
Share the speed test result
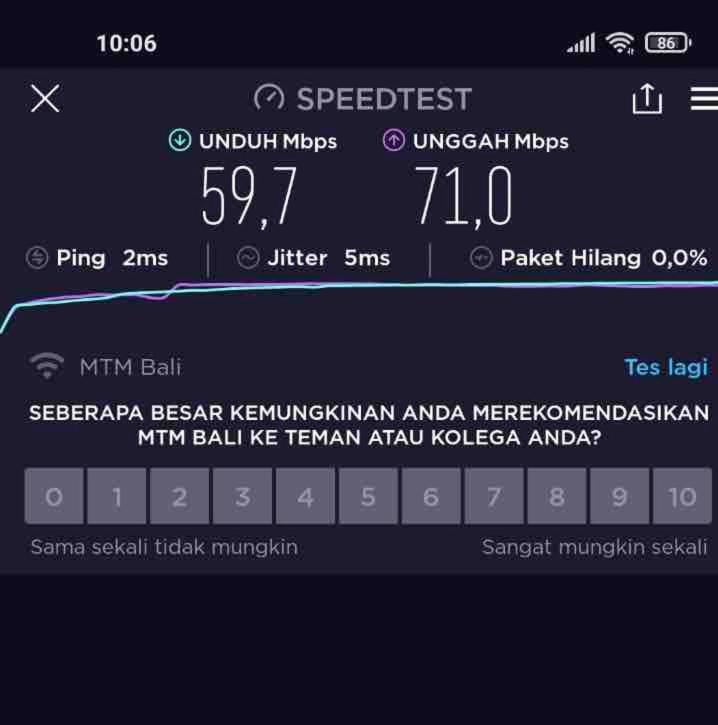[x=647, y=98]
